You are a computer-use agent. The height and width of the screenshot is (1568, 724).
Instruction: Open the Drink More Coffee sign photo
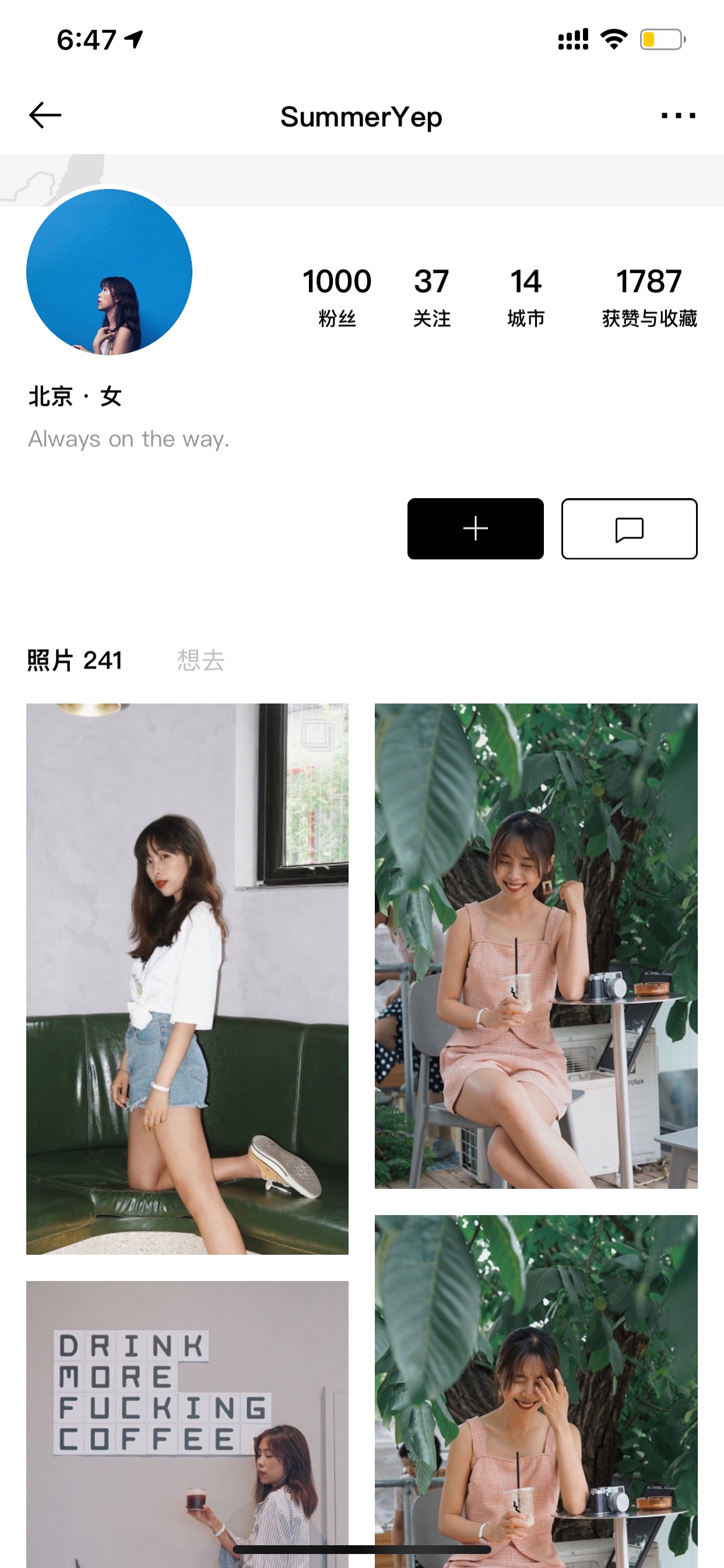[x=187, y=1424]
